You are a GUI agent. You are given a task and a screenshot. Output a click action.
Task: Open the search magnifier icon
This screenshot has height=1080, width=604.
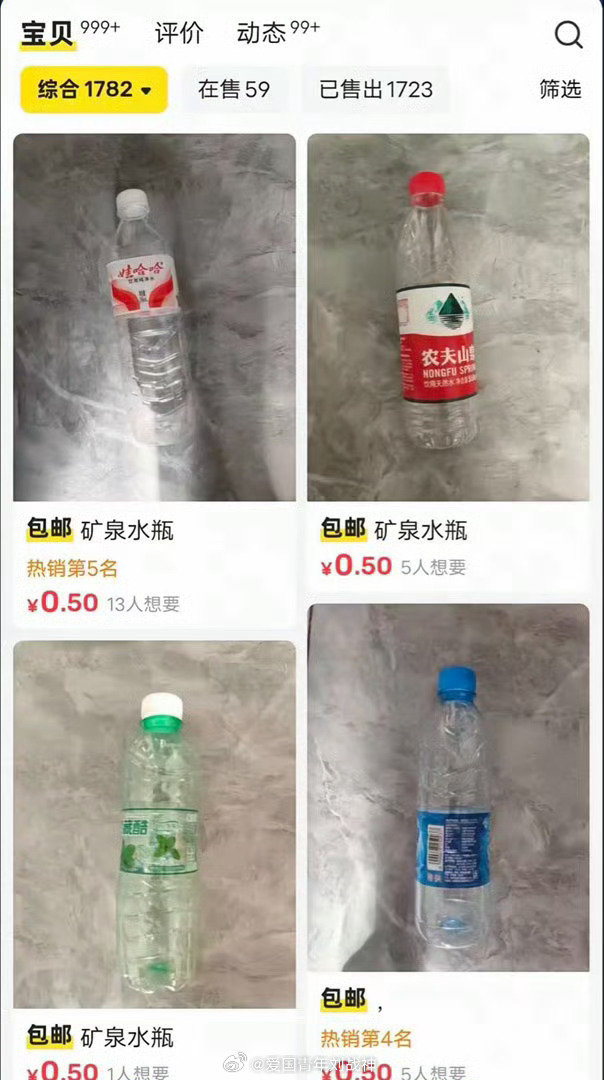click(568, 34)
